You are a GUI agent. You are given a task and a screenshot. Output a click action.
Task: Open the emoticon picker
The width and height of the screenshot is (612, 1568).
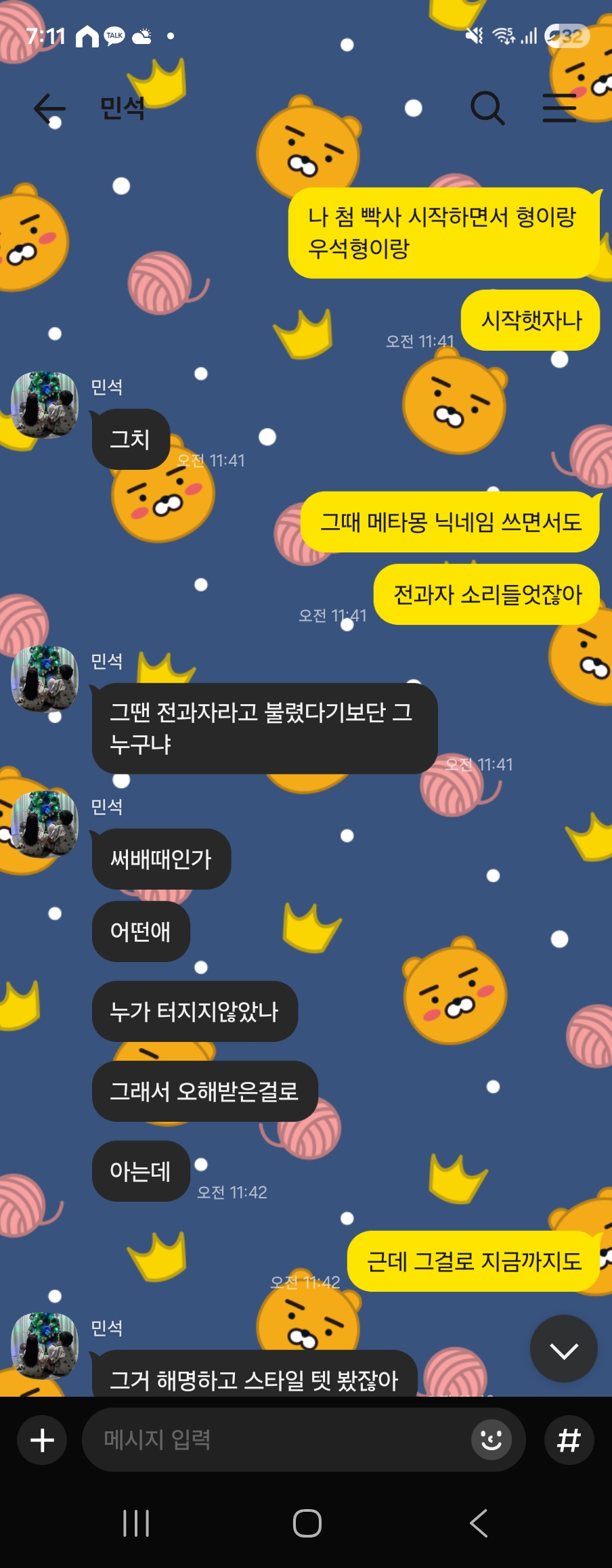(x=491, y=1440)
